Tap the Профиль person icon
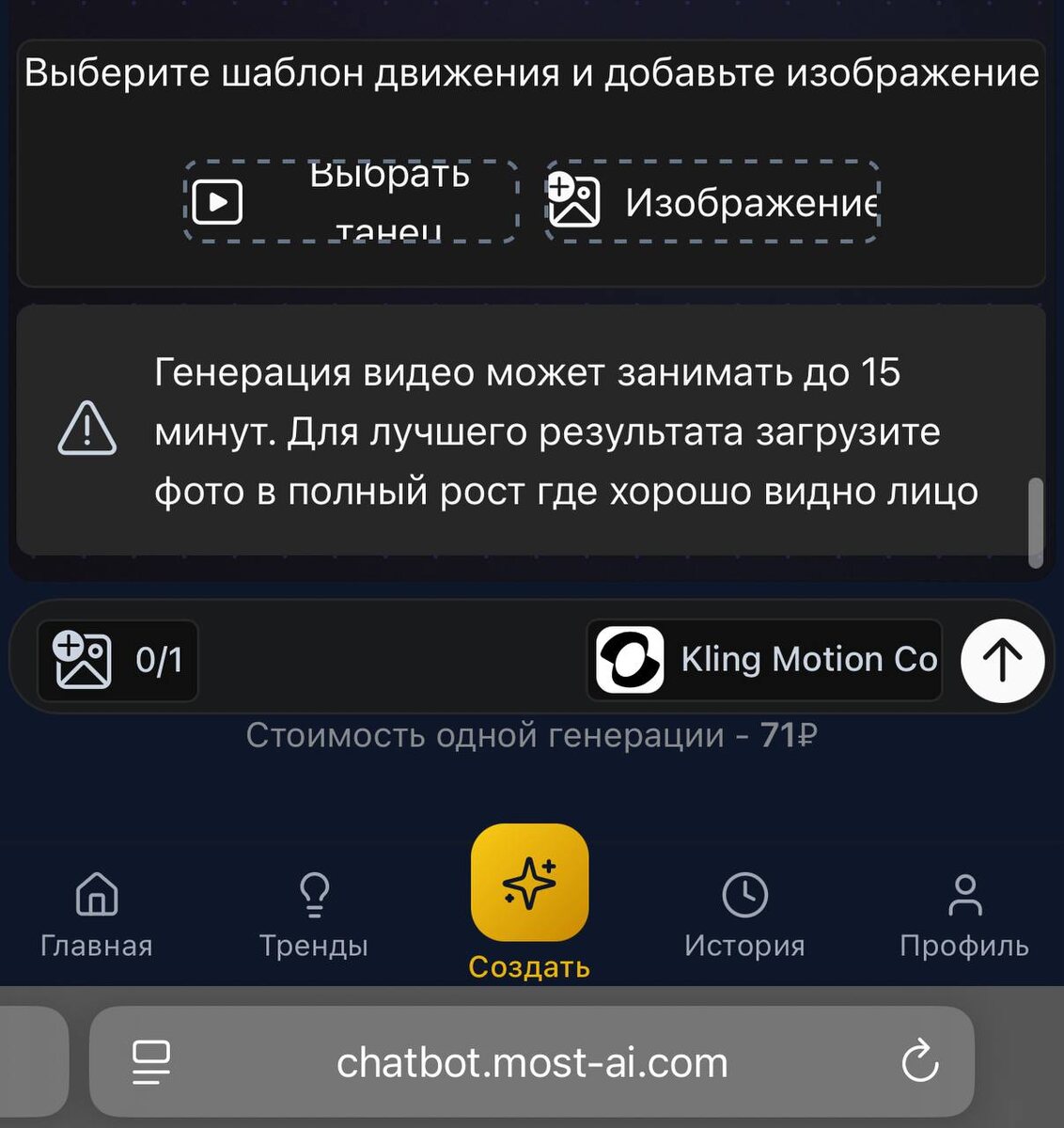This screenshot has width=1064, height=1128. [x=963, y=898]
